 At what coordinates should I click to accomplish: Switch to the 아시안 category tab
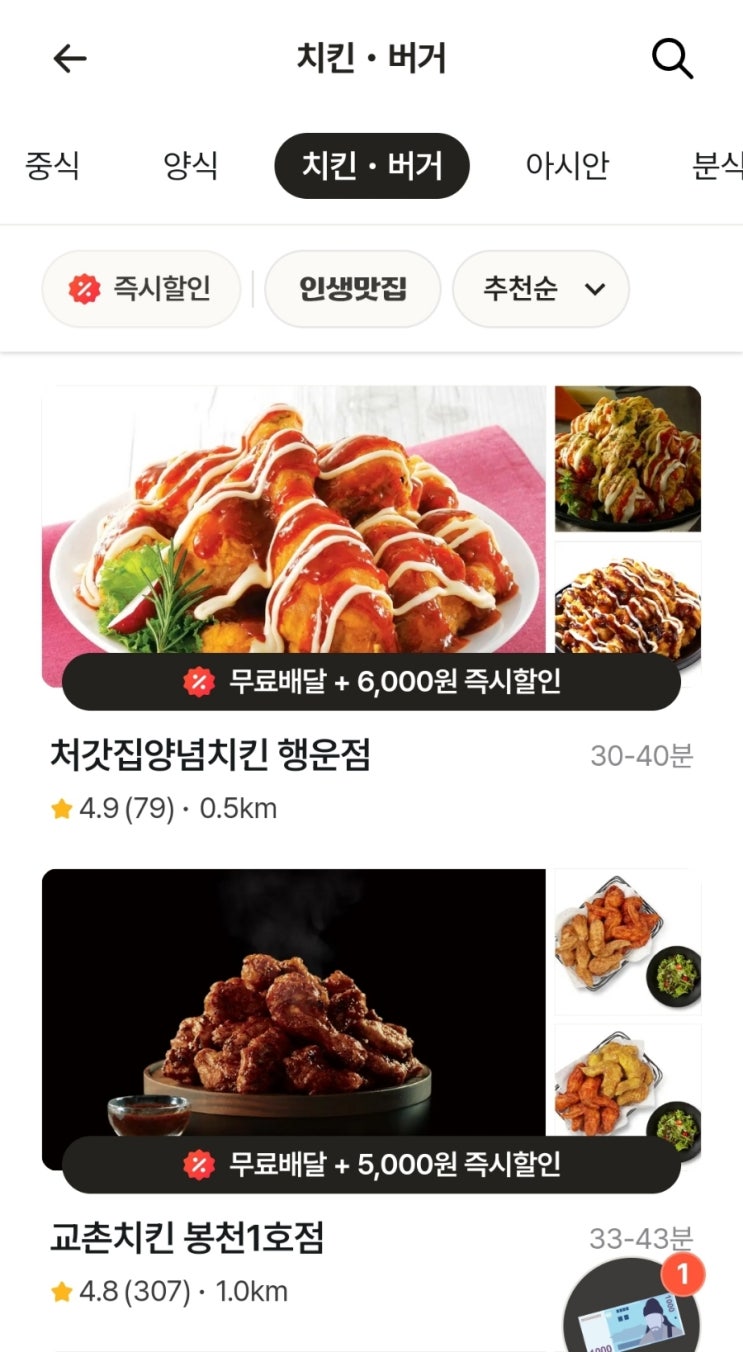click(x=567, y=165)
